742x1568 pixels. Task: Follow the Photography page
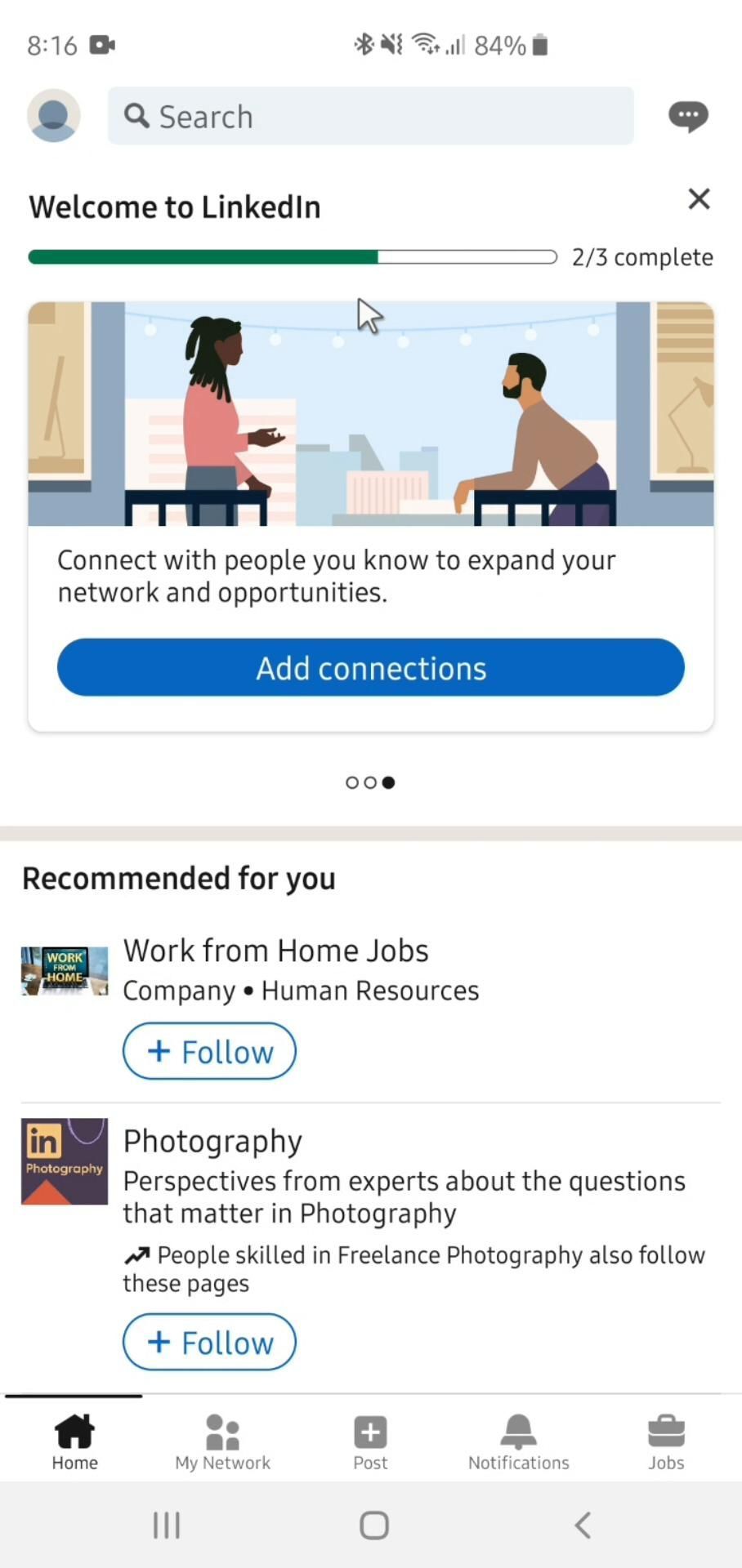coord(209,1343)
